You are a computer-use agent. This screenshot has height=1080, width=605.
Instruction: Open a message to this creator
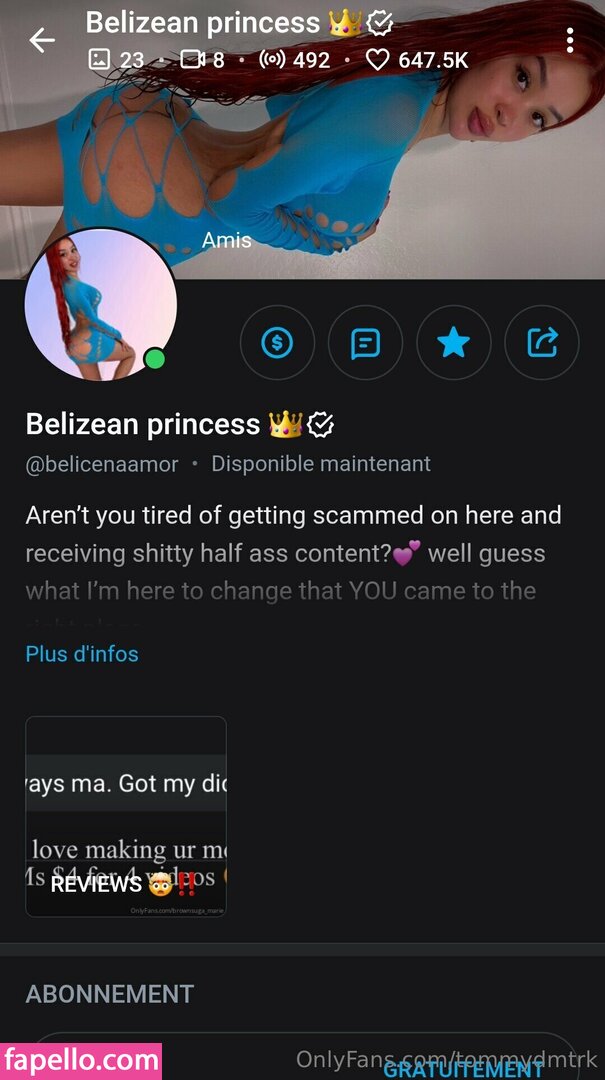pos(365,343)
